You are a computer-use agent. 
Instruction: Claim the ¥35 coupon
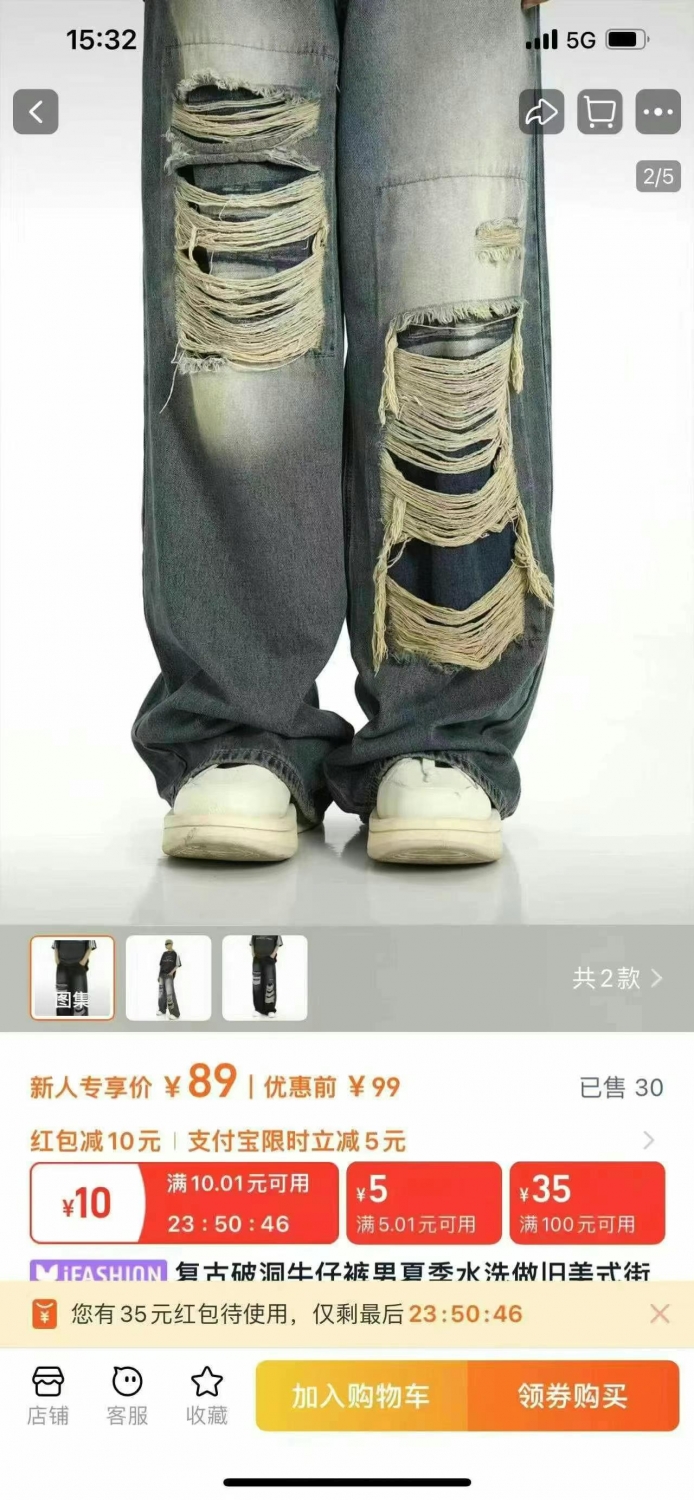click(587, 1203)
